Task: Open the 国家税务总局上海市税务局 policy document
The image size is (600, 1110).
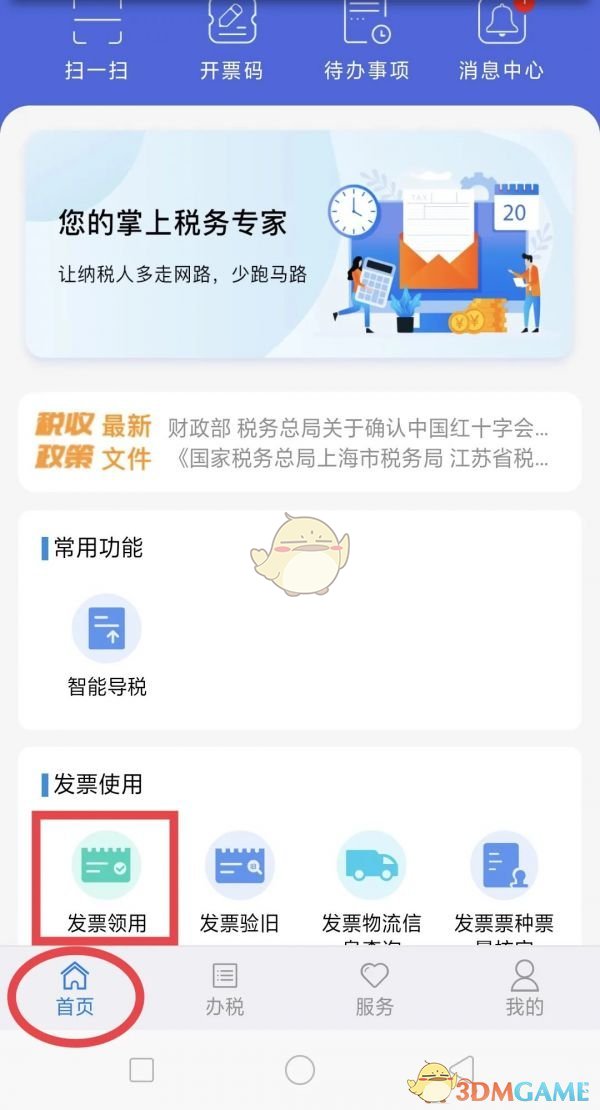Action: [x=357, y=459]
